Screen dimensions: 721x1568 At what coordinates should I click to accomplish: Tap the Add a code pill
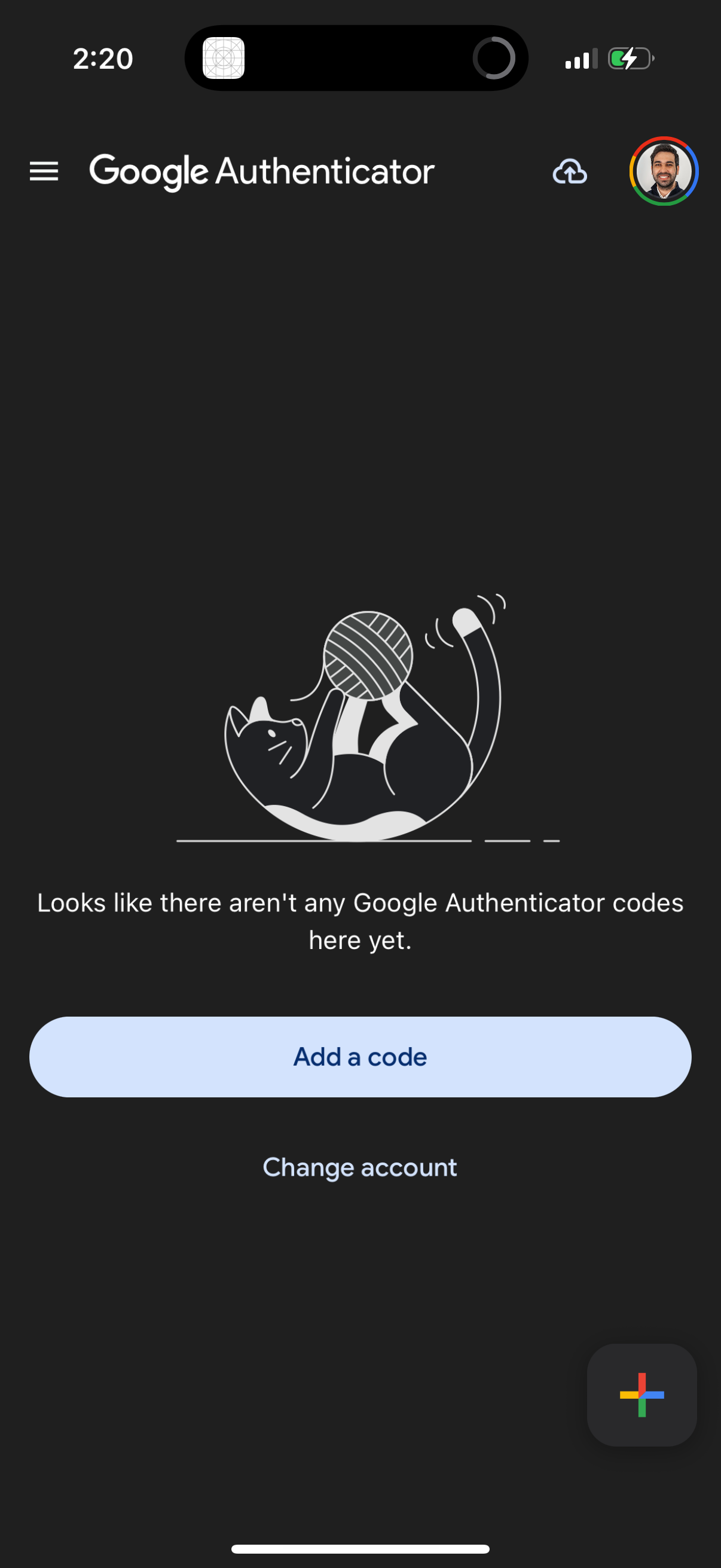pyautogui.click(x=360, y=1057)
